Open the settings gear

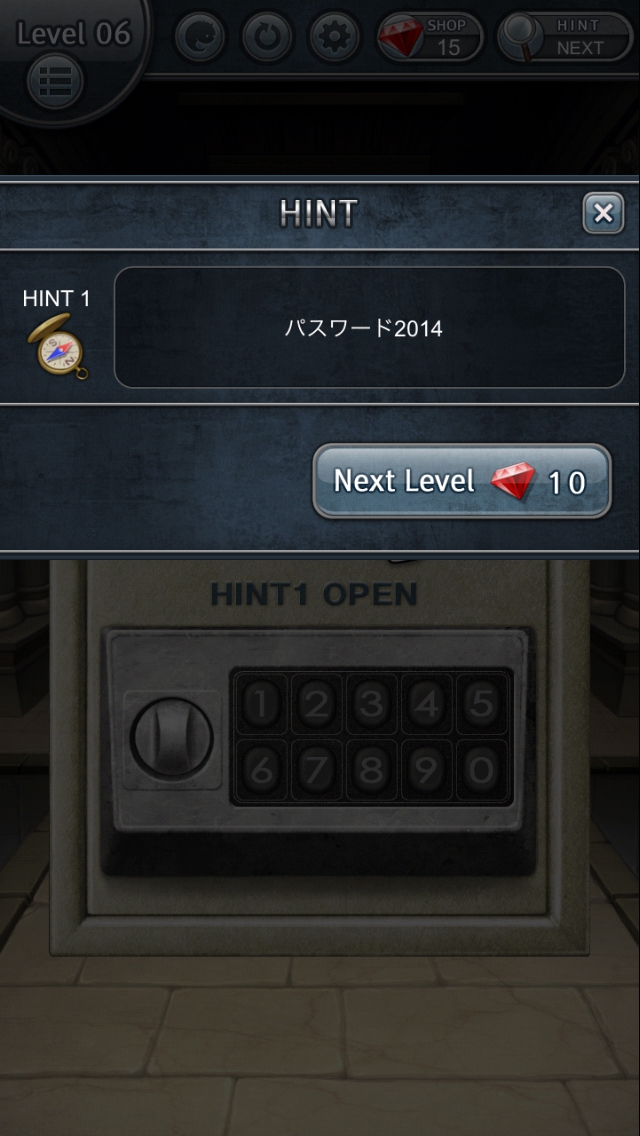pyautogui.click(x=334, y=38)
